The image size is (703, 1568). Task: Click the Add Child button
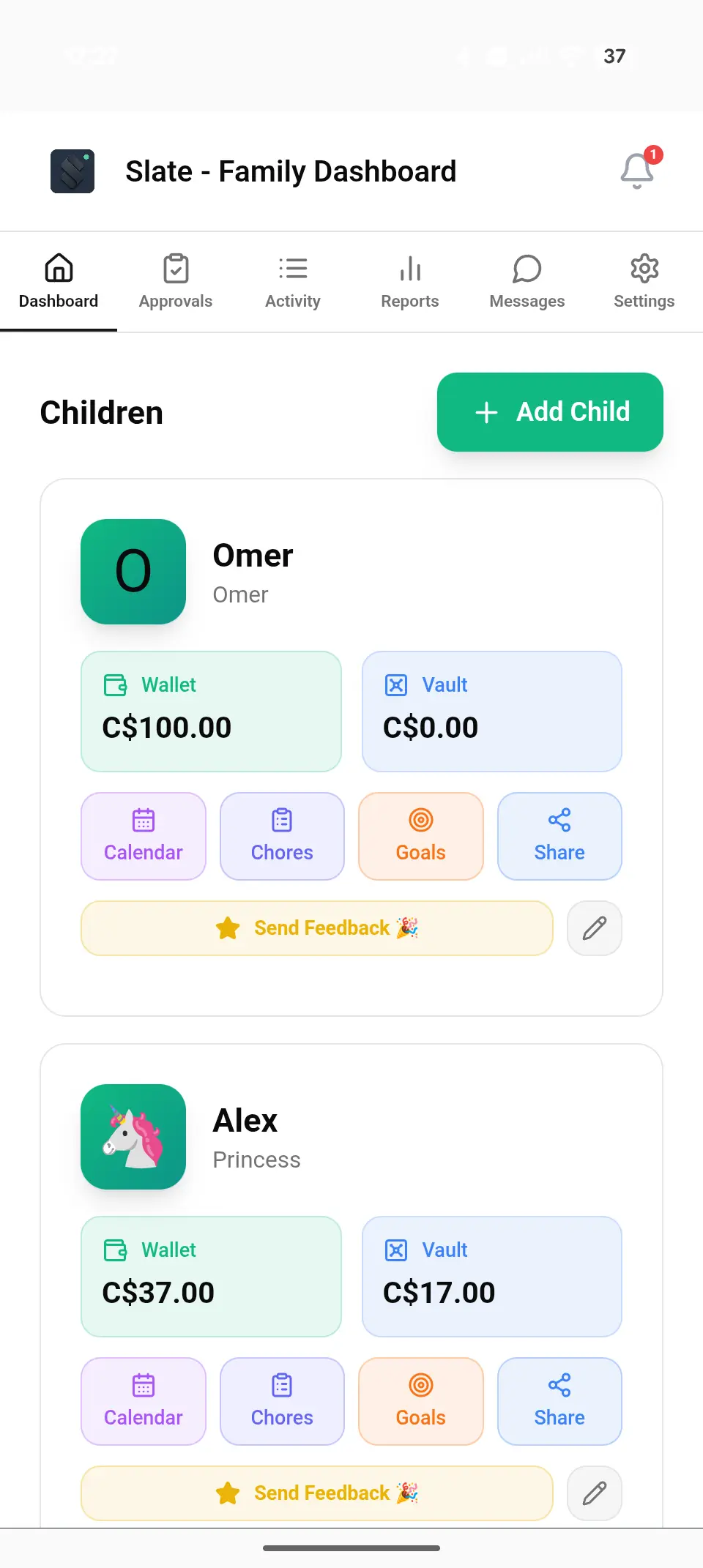tap(549, 412)
